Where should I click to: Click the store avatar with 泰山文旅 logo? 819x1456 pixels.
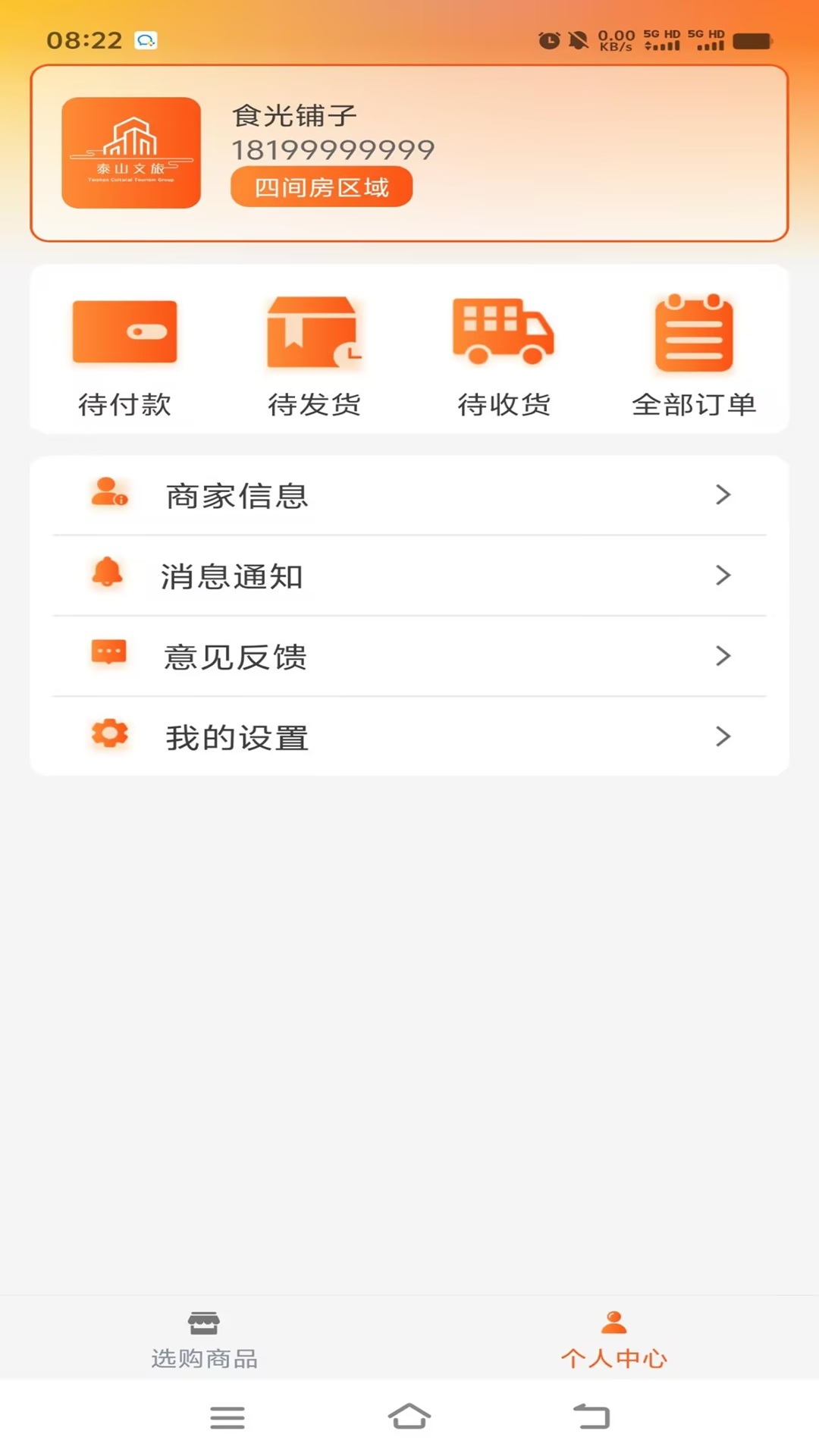pyautogui.click(x=130, y=151)
